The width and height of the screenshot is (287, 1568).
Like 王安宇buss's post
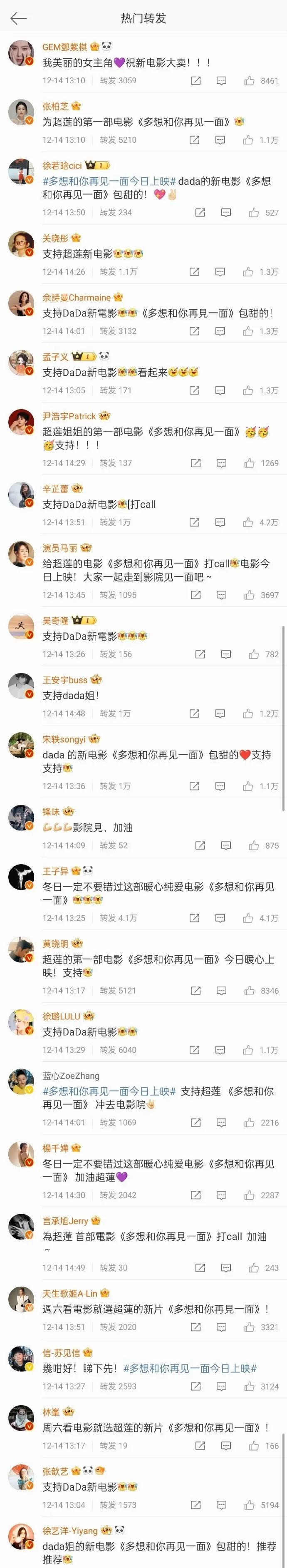tap(248, 713)
